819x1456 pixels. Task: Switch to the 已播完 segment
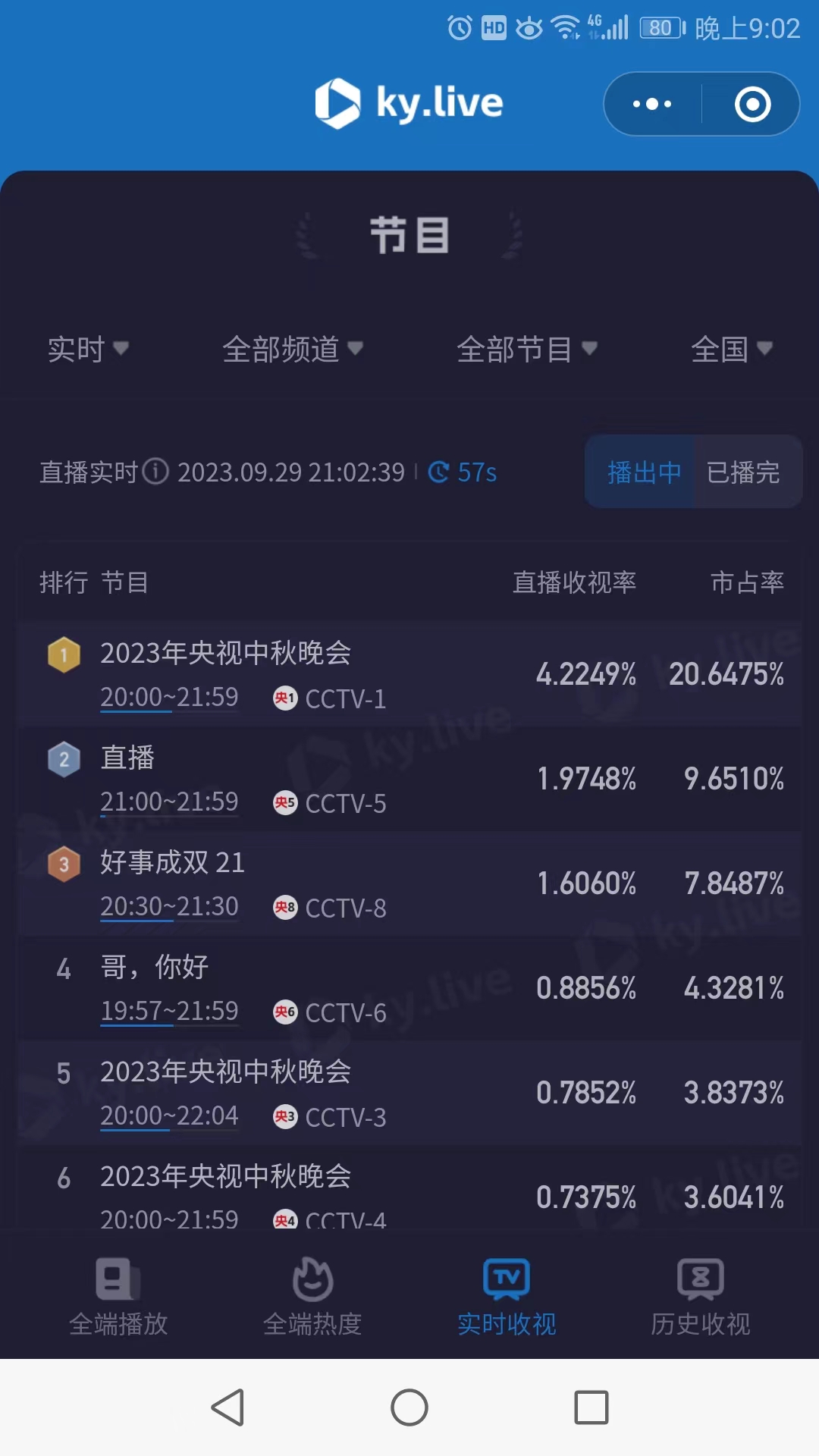tap(743, 472)
